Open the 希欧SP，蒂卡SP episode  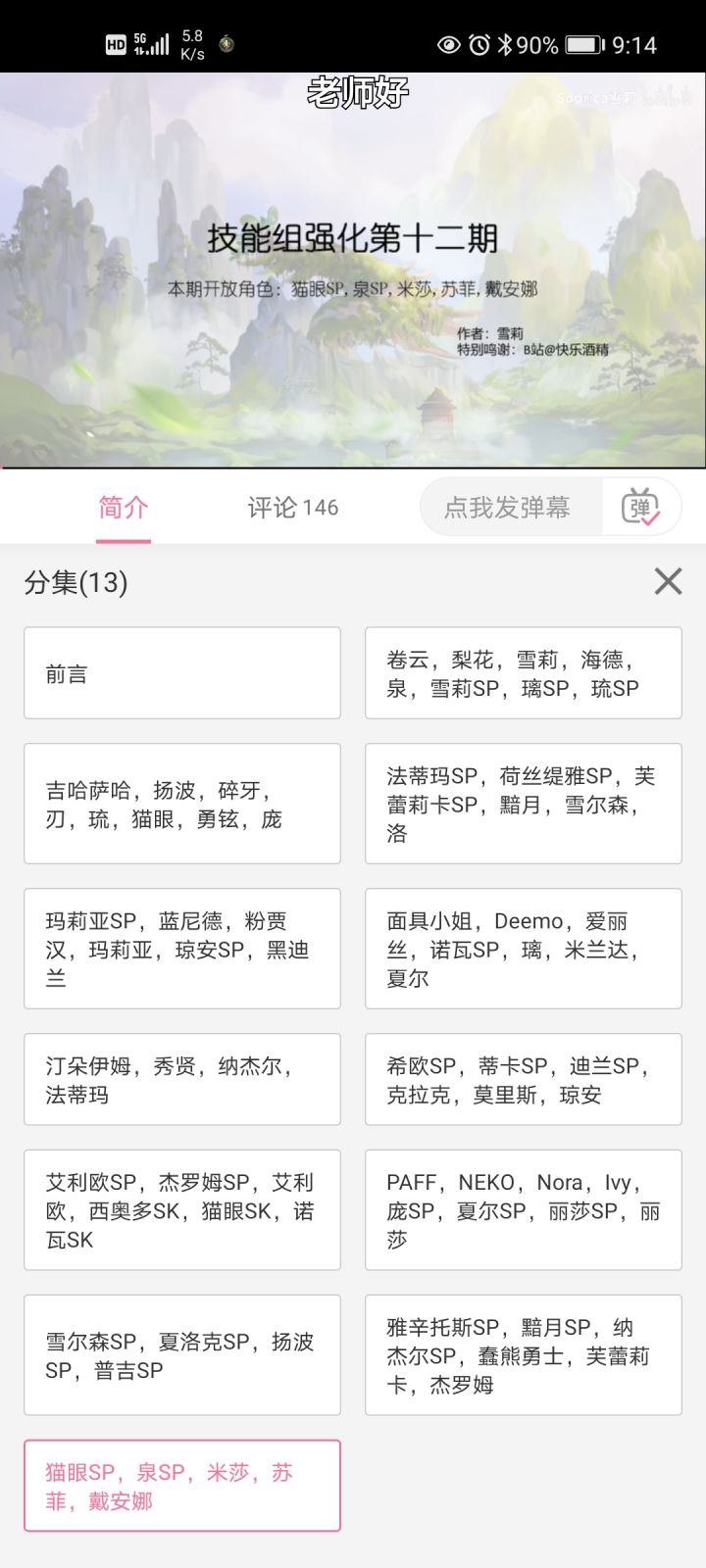(x=524, y=1079)
